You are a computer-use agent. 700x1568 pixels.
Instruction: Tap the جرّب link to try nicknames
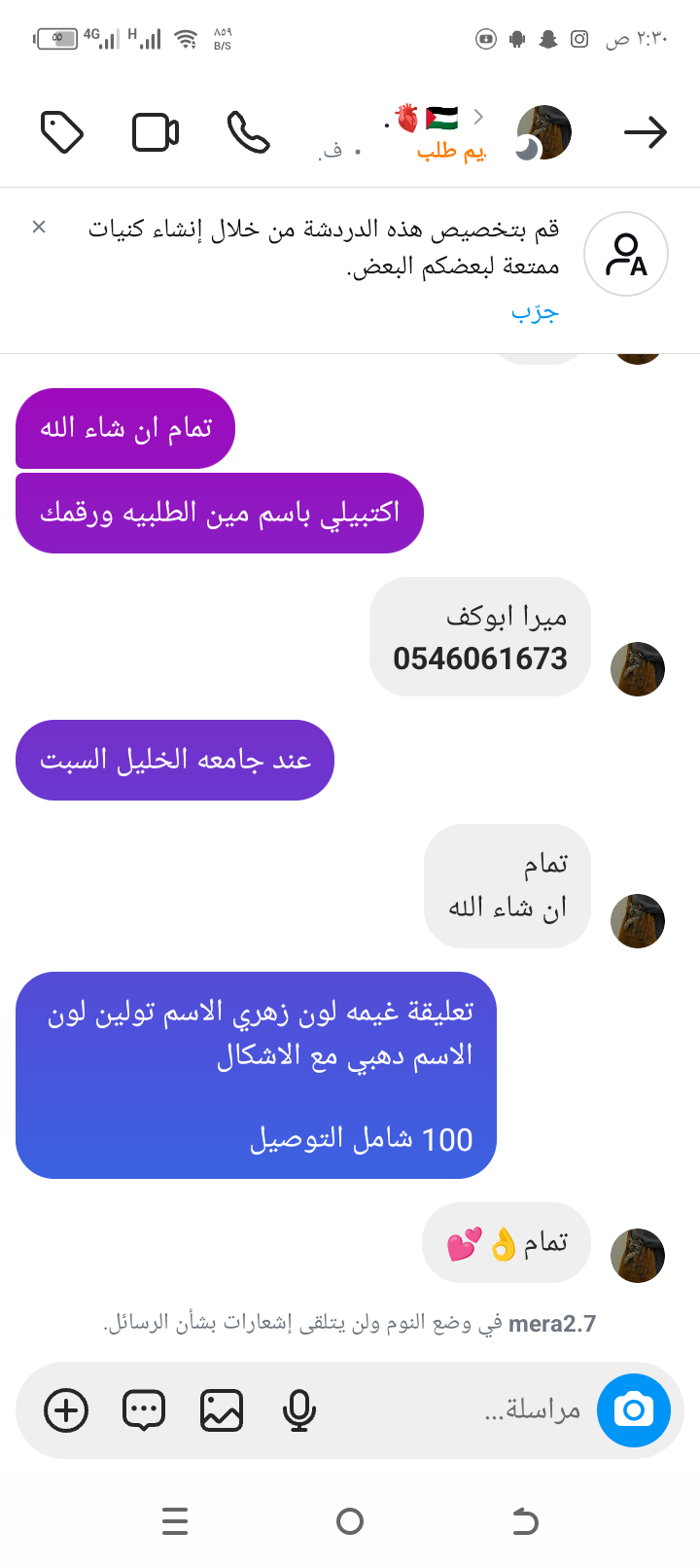pyautogui.click(x=535, y=312)
